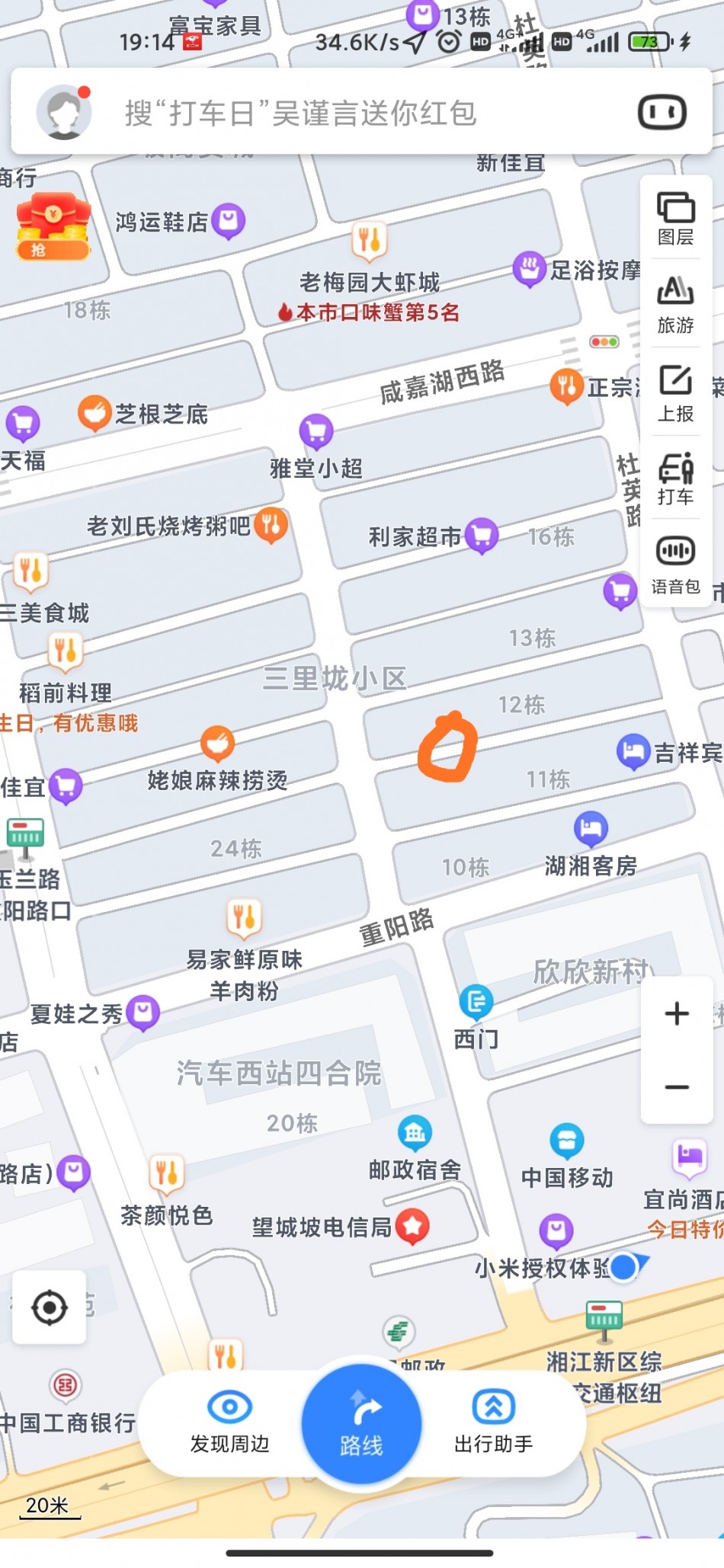Select the 望城坡电信局 starred place
Screen dimensions: 724x1568
412,1226
